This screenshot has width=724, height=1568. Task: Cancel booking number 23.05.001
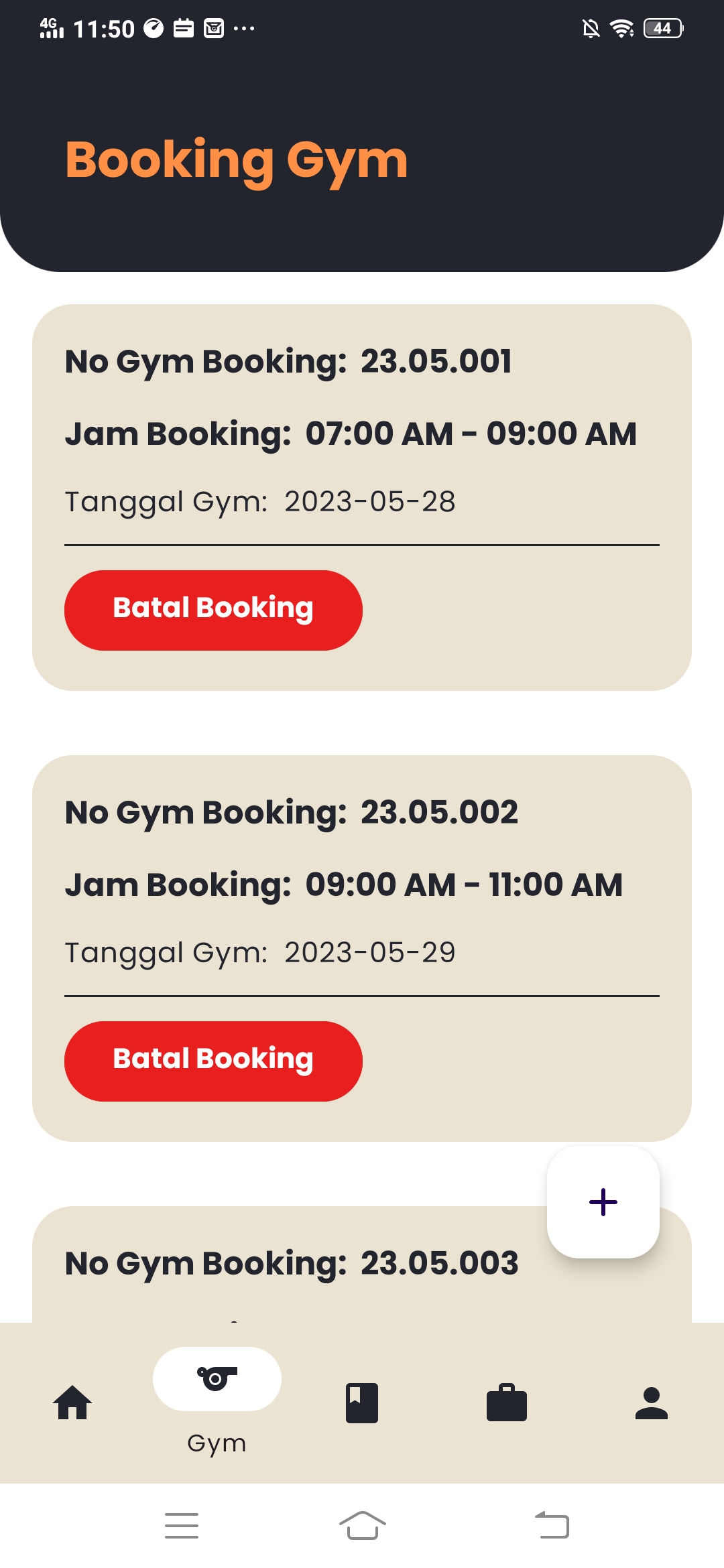click(213, 610)
